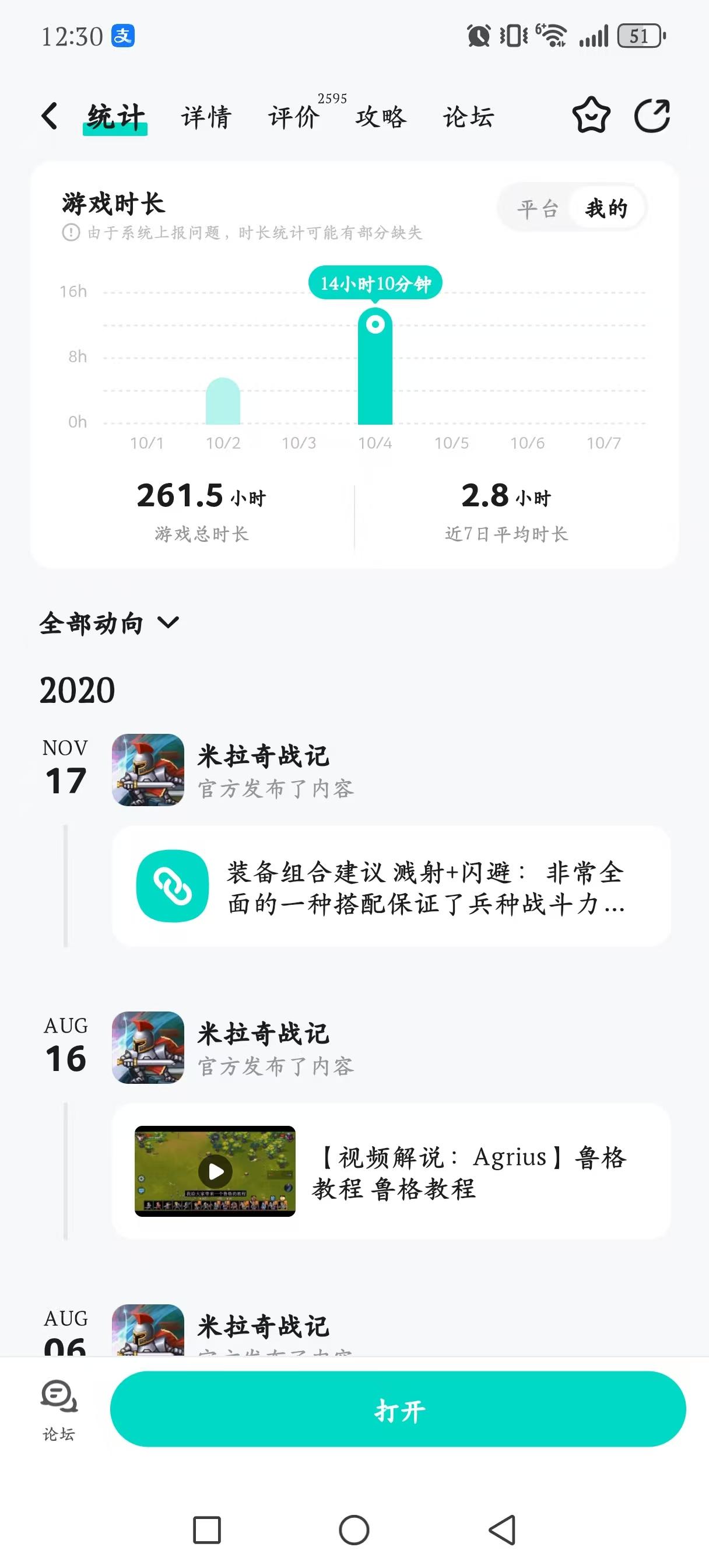Select 平台 in the playtime toggle
Viewport: 709px width, 1568px height.
click(x=538, y=209)
